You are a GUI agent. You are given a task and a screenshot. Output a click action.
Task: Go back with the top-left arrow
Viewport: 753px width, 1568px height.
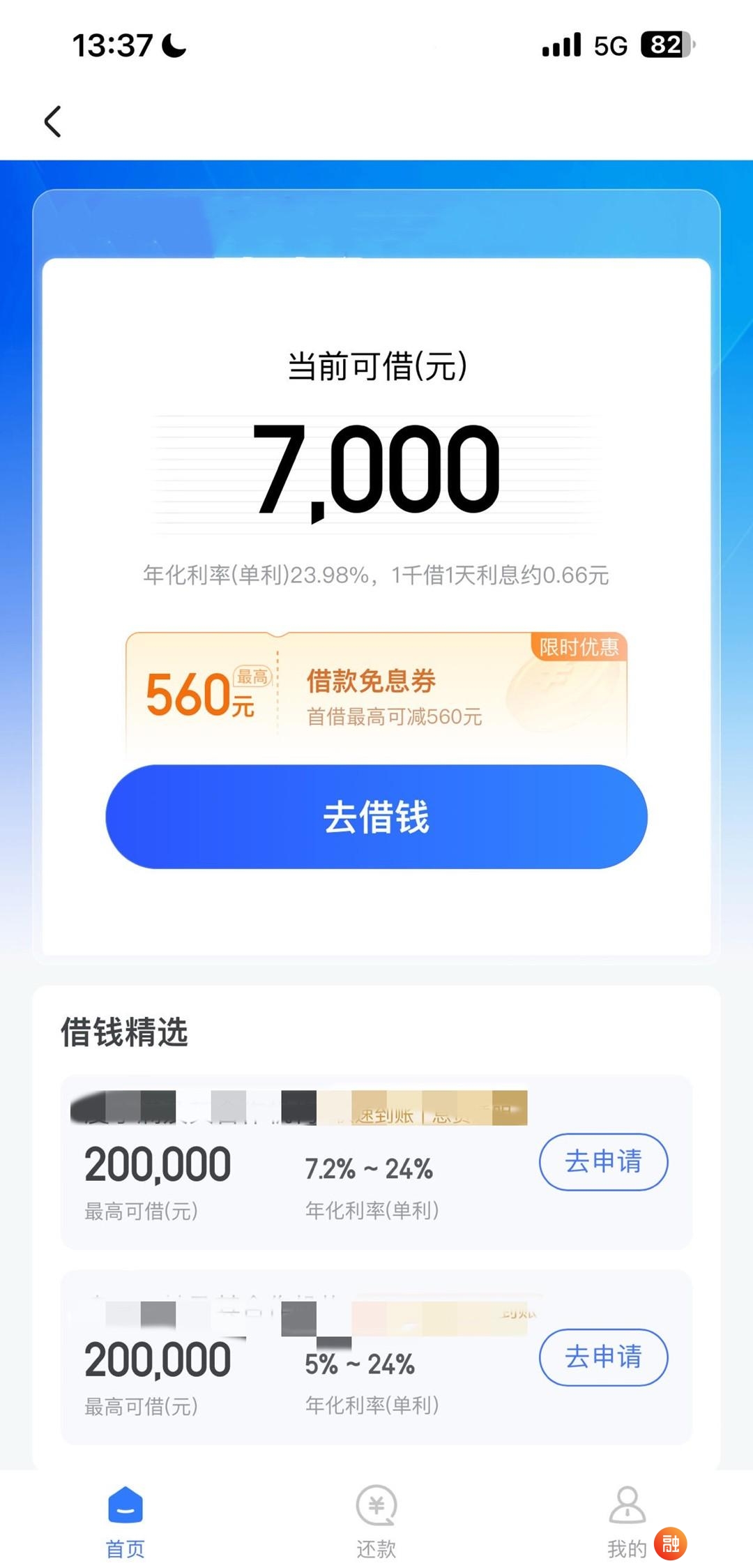53,121
